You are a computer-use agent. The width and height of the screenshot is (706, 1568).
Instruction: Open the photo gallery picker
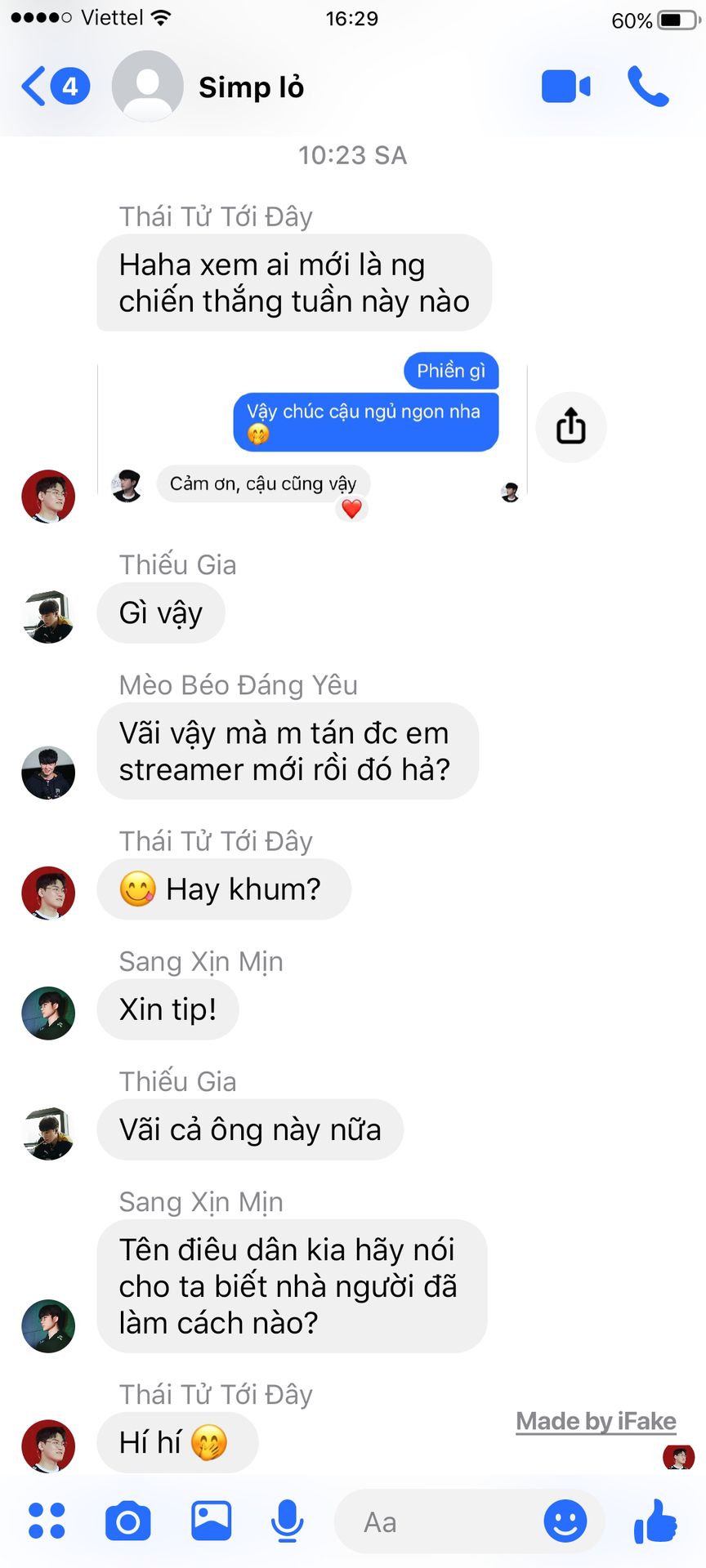click(x=211, y=1521)
